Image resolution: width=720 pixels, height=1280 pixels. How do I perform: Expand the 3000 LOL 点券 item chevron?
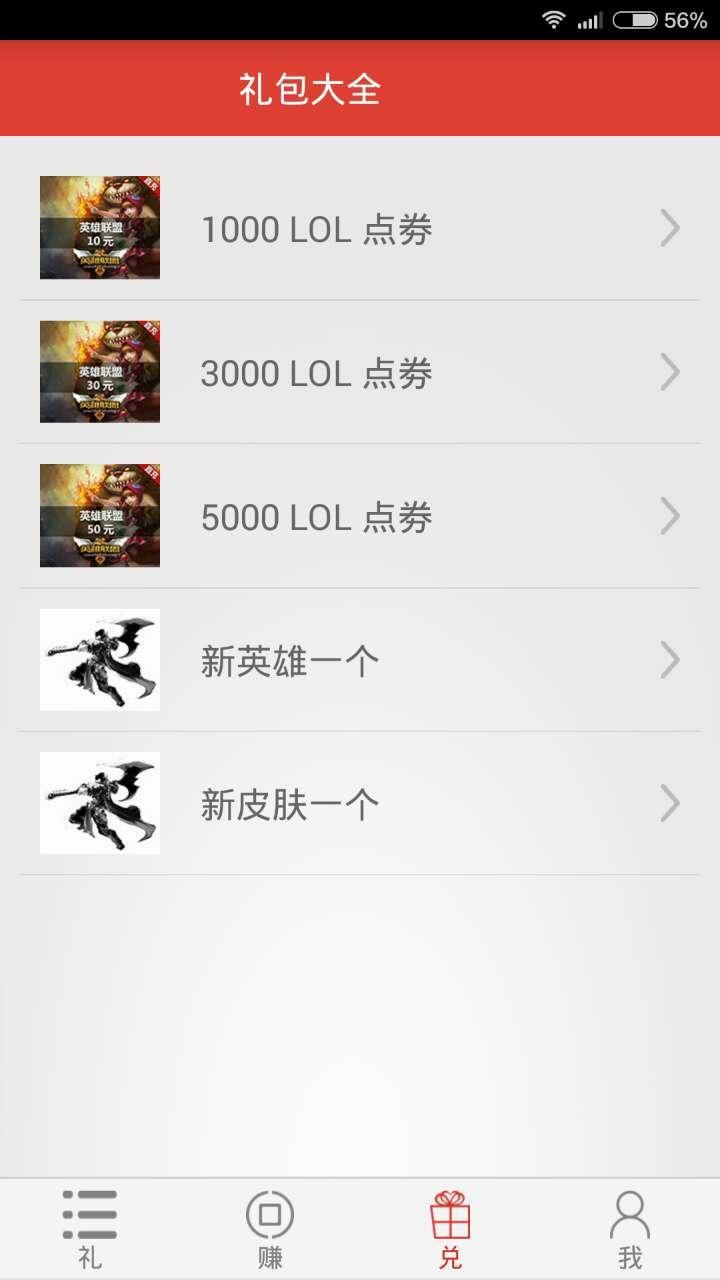coord(670,371)
